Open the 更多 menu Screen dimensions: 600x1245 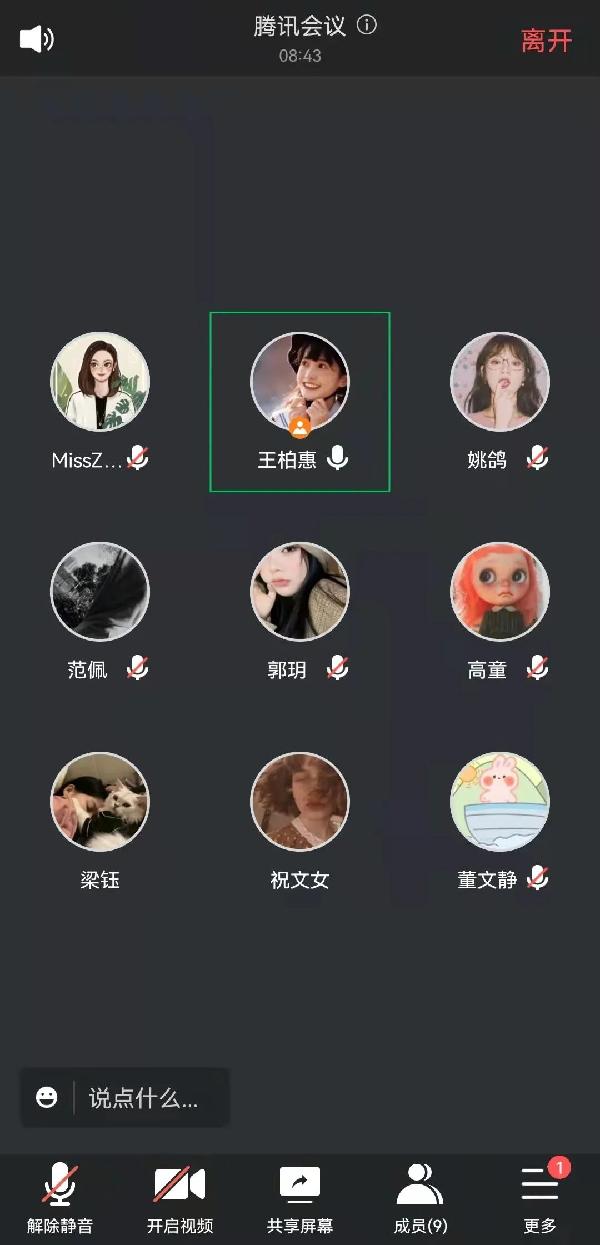click(540, 1197)
